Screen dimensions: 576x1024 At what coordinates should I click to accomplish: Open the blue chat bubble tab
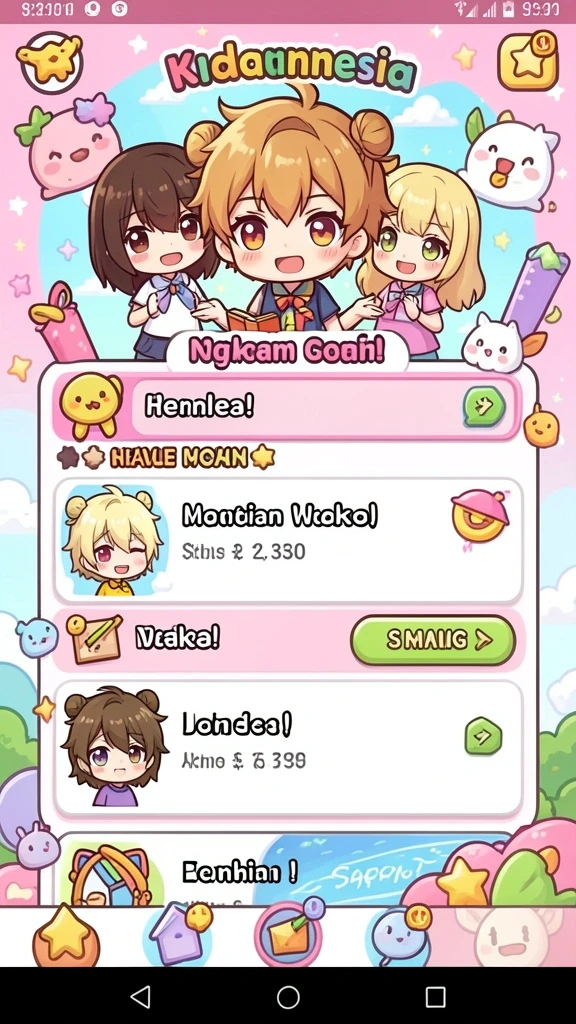[398, 936]
